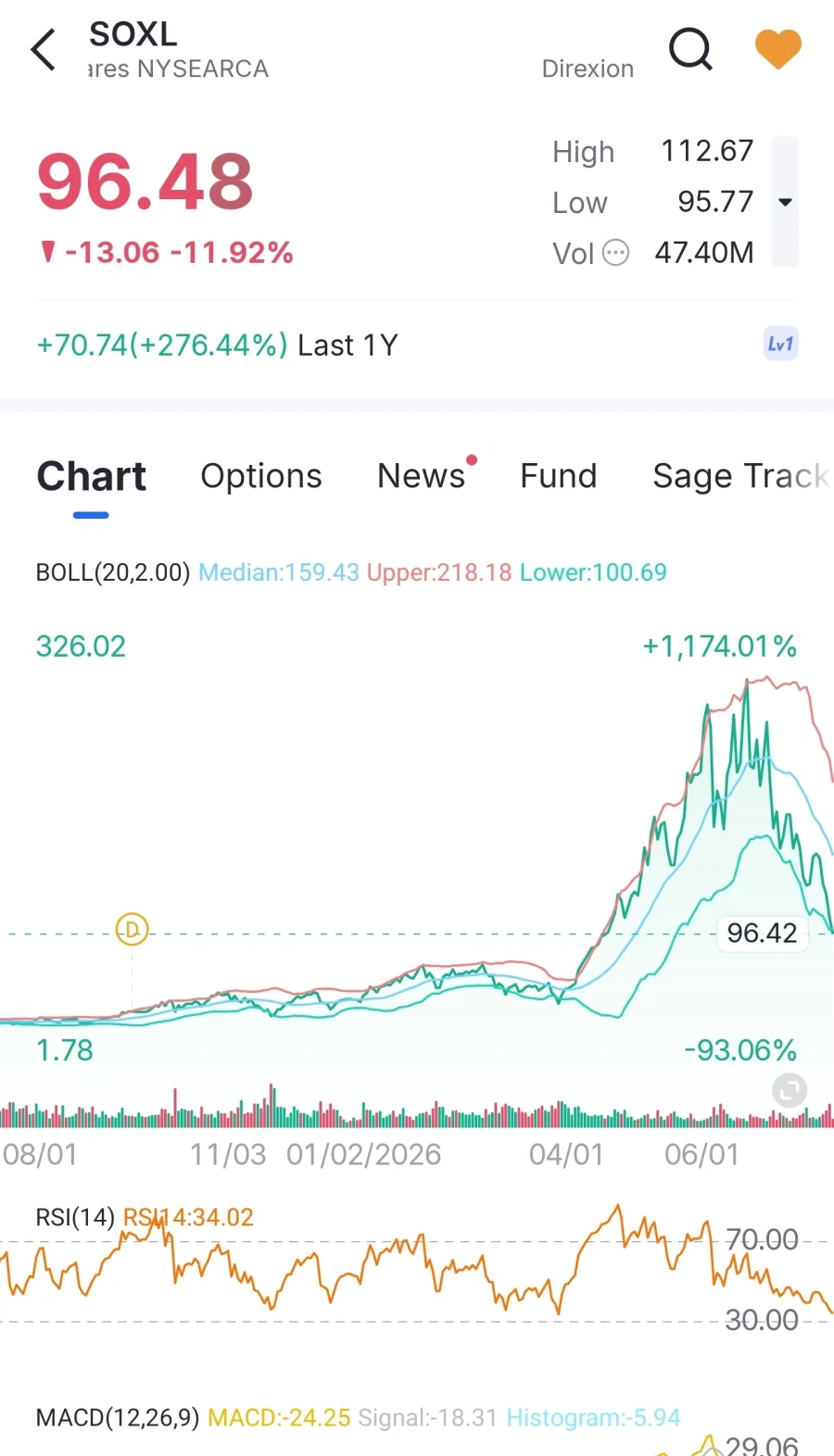Viewport: 834px width, 1456px height.
Task: Open the dividend D marker on chart
Action: (132, 929)
